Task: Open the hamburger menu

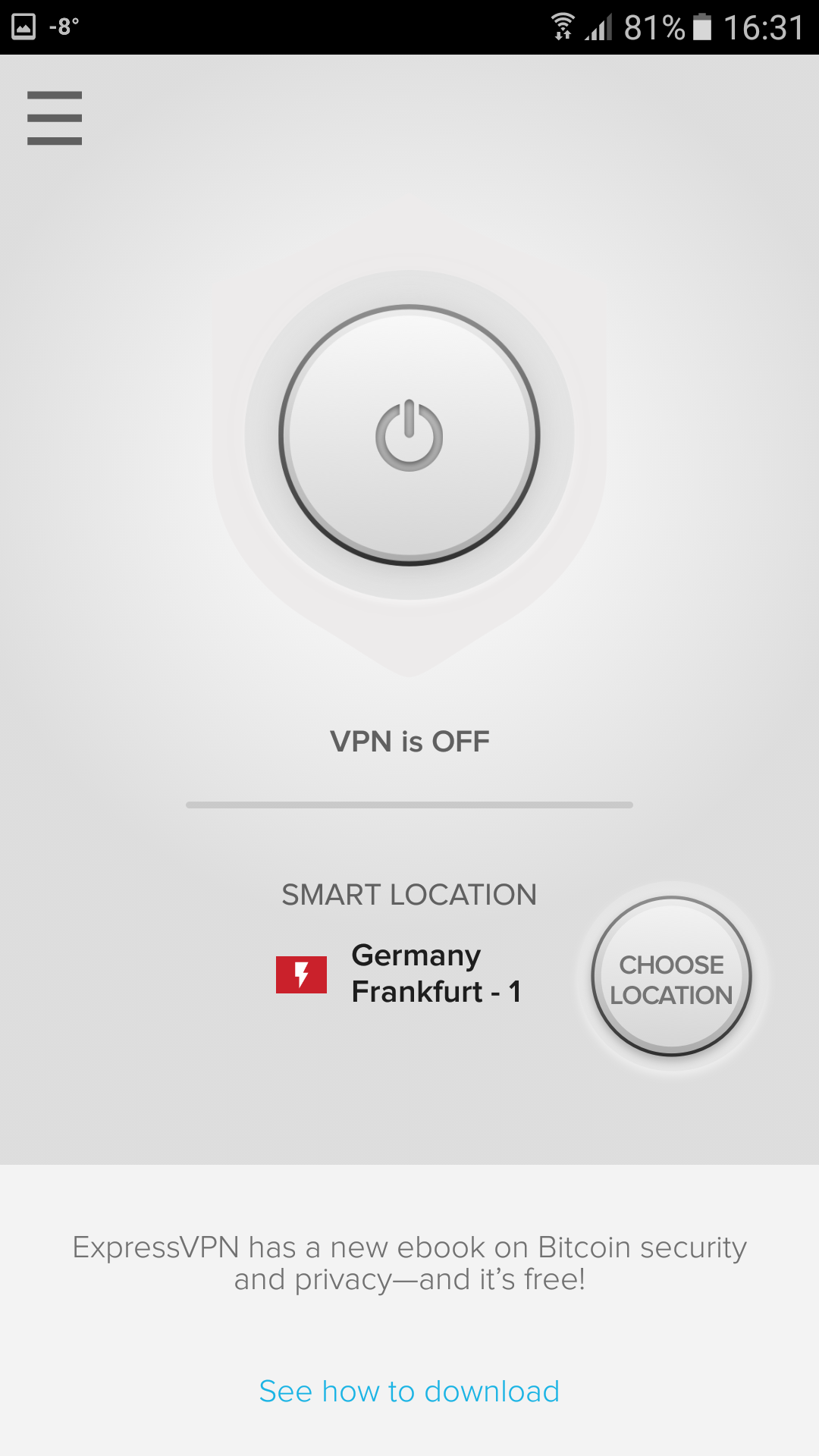Action: pyautogui.click(x=55, y=118)
